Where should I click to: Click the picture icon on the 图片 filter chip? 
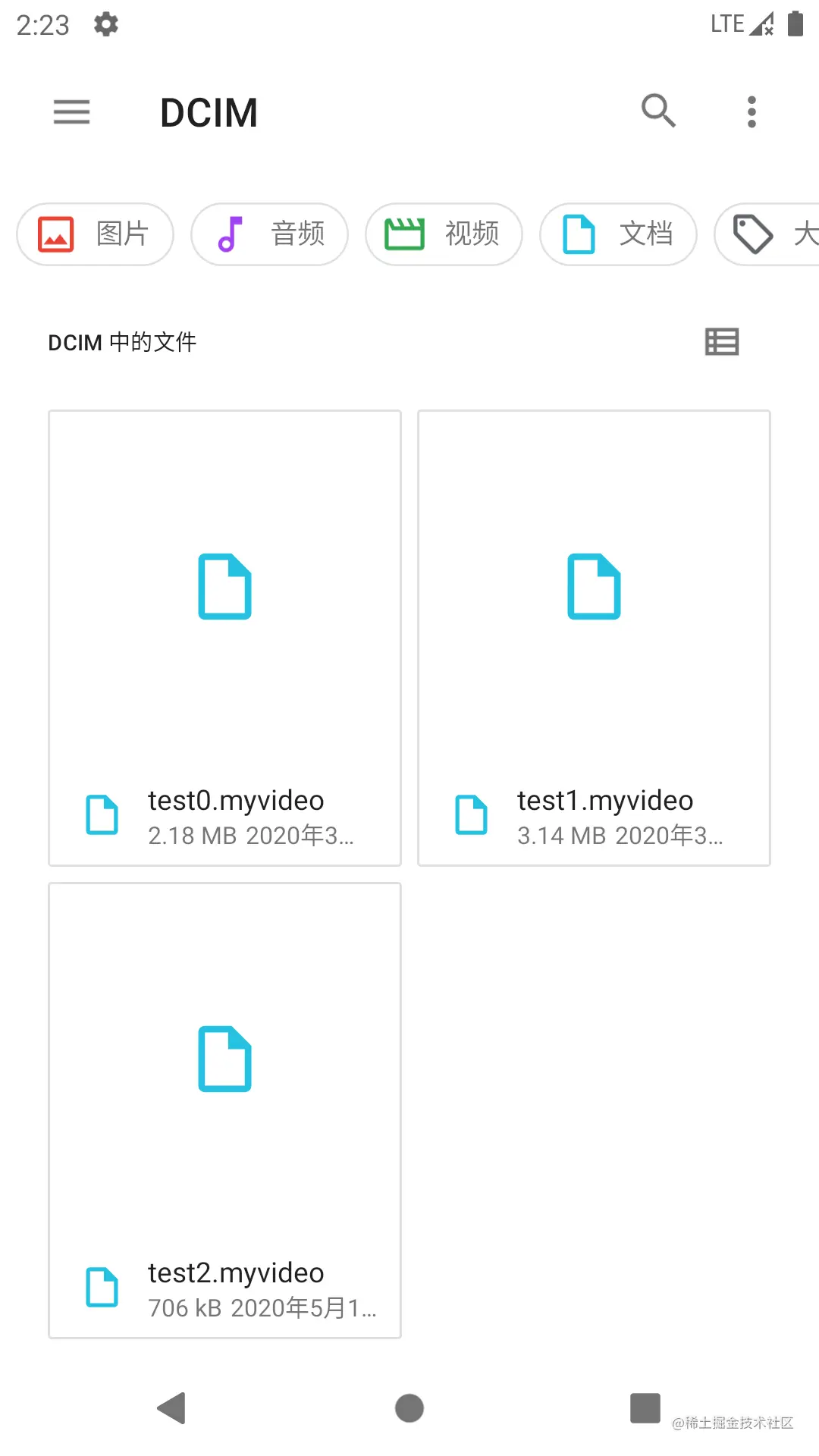tap(54, 234)
